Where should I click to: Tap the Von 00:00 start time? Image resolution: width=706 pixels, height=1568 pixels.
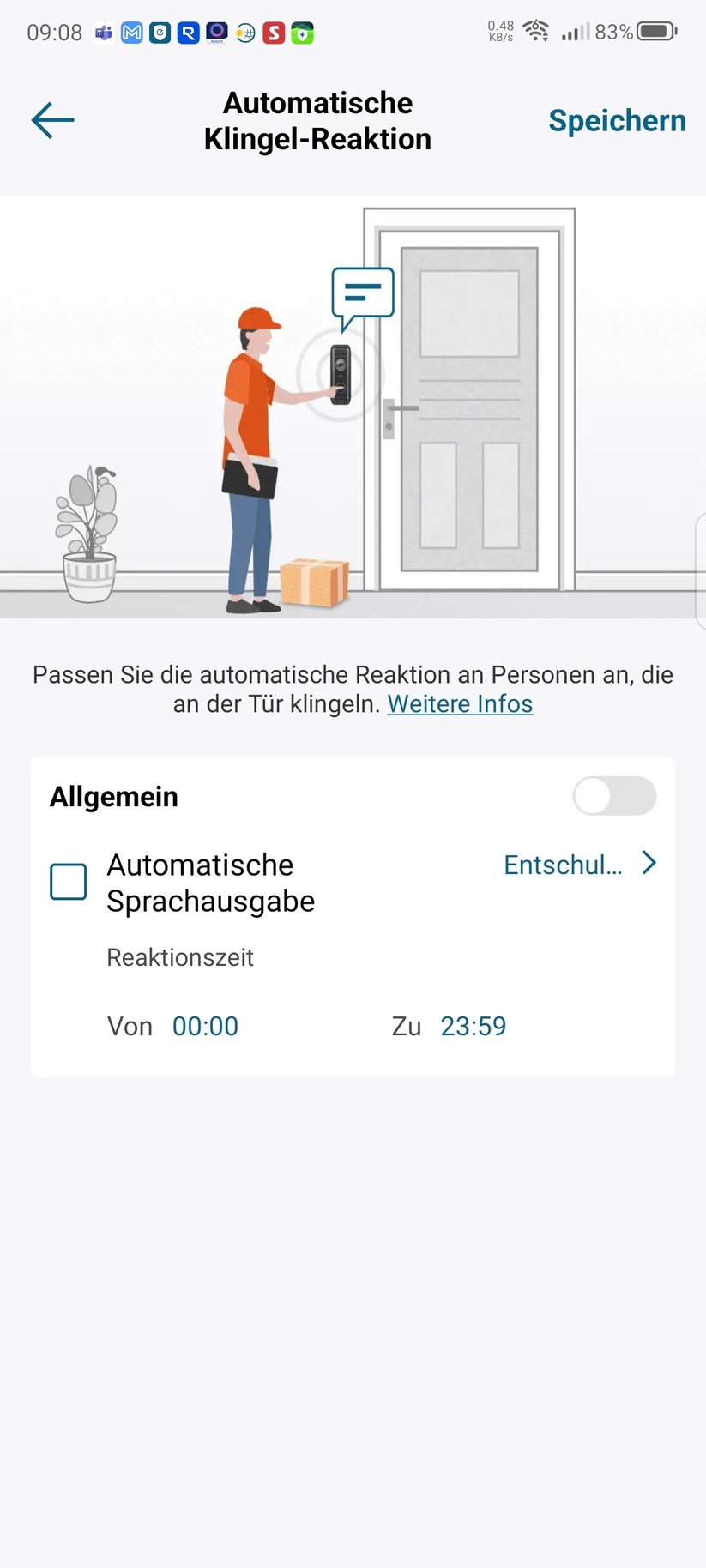click(x=205, y=1026)
